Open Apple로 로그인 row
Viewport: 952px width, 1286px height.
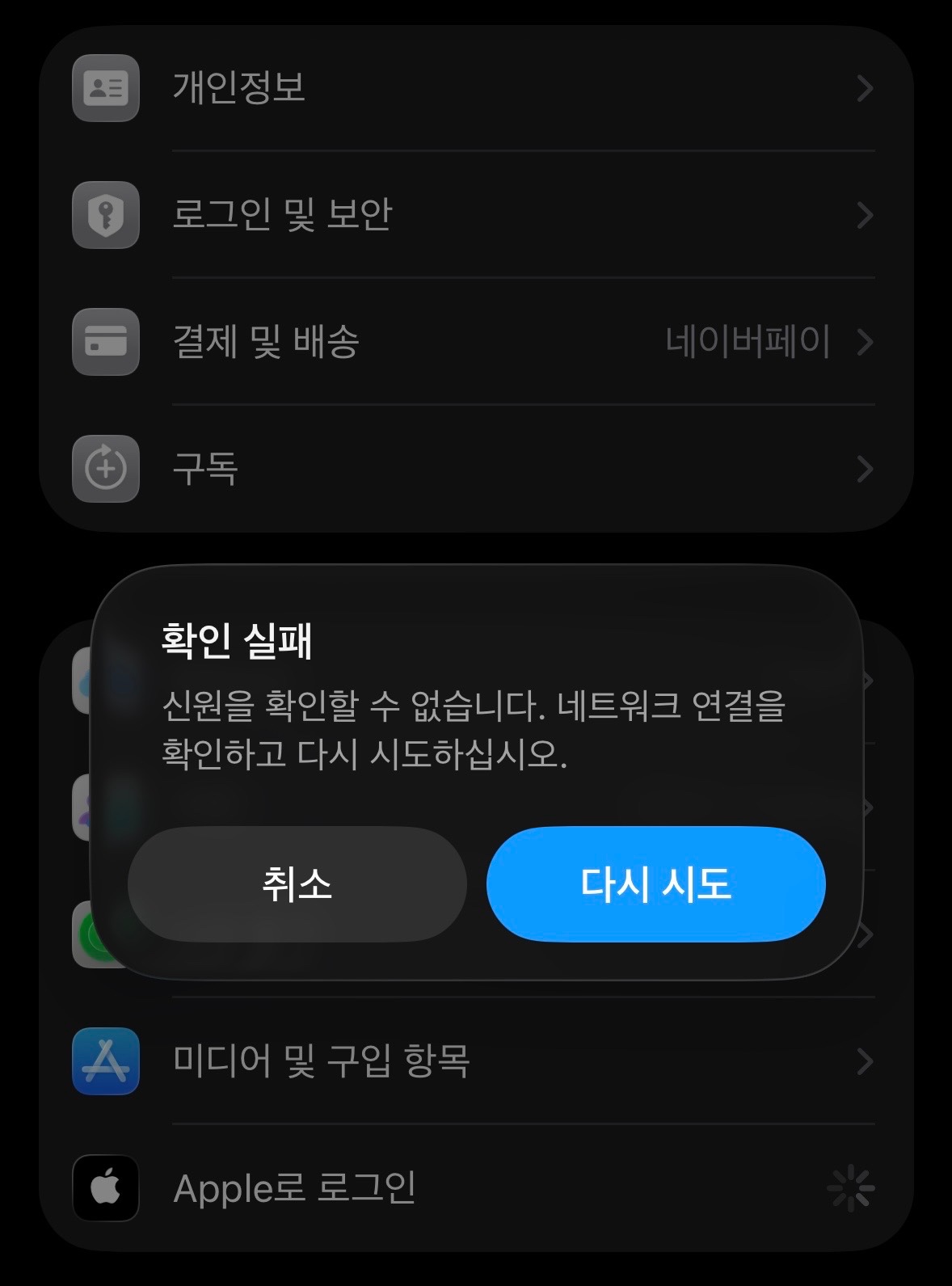[x=475, y=1187]
